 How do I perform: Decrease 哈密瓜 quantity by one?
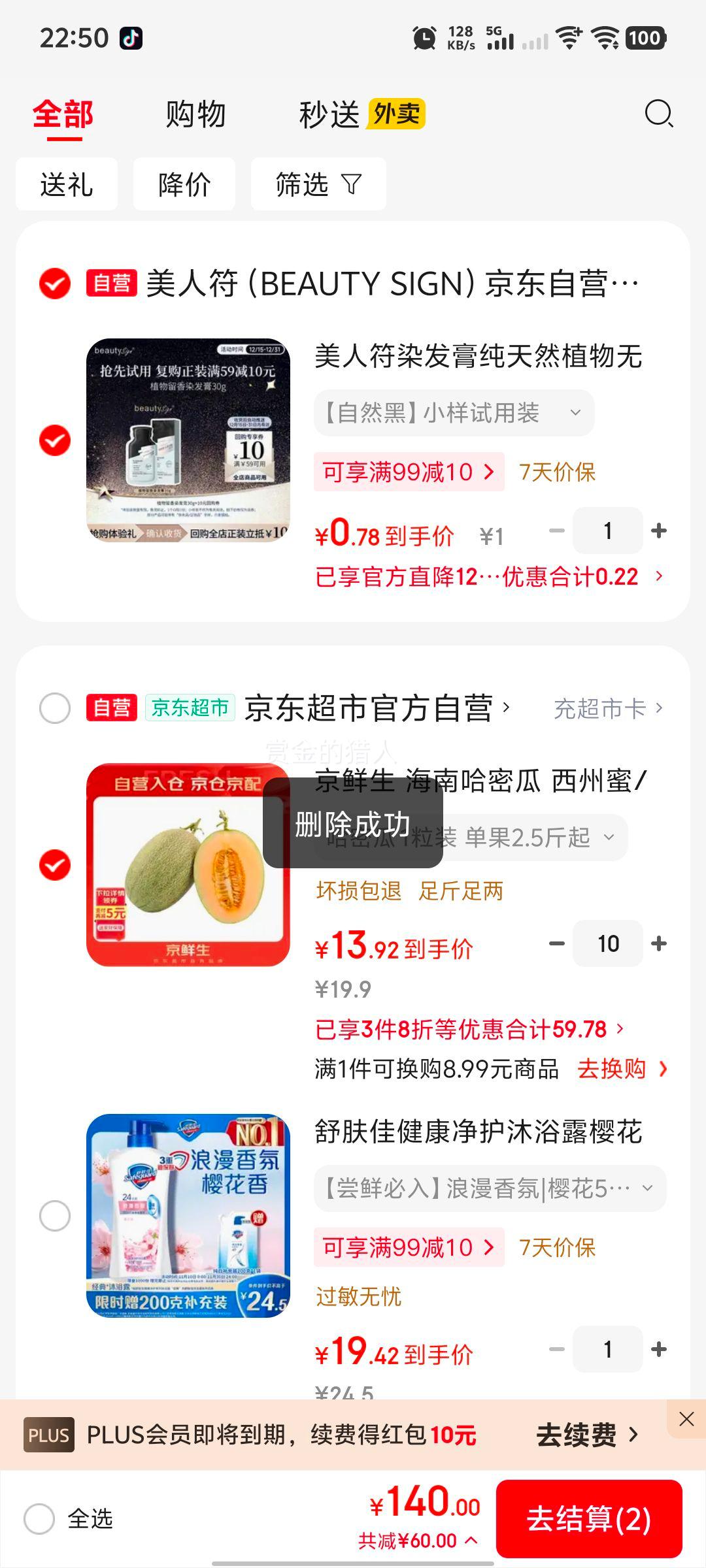(x=556, y=943)
